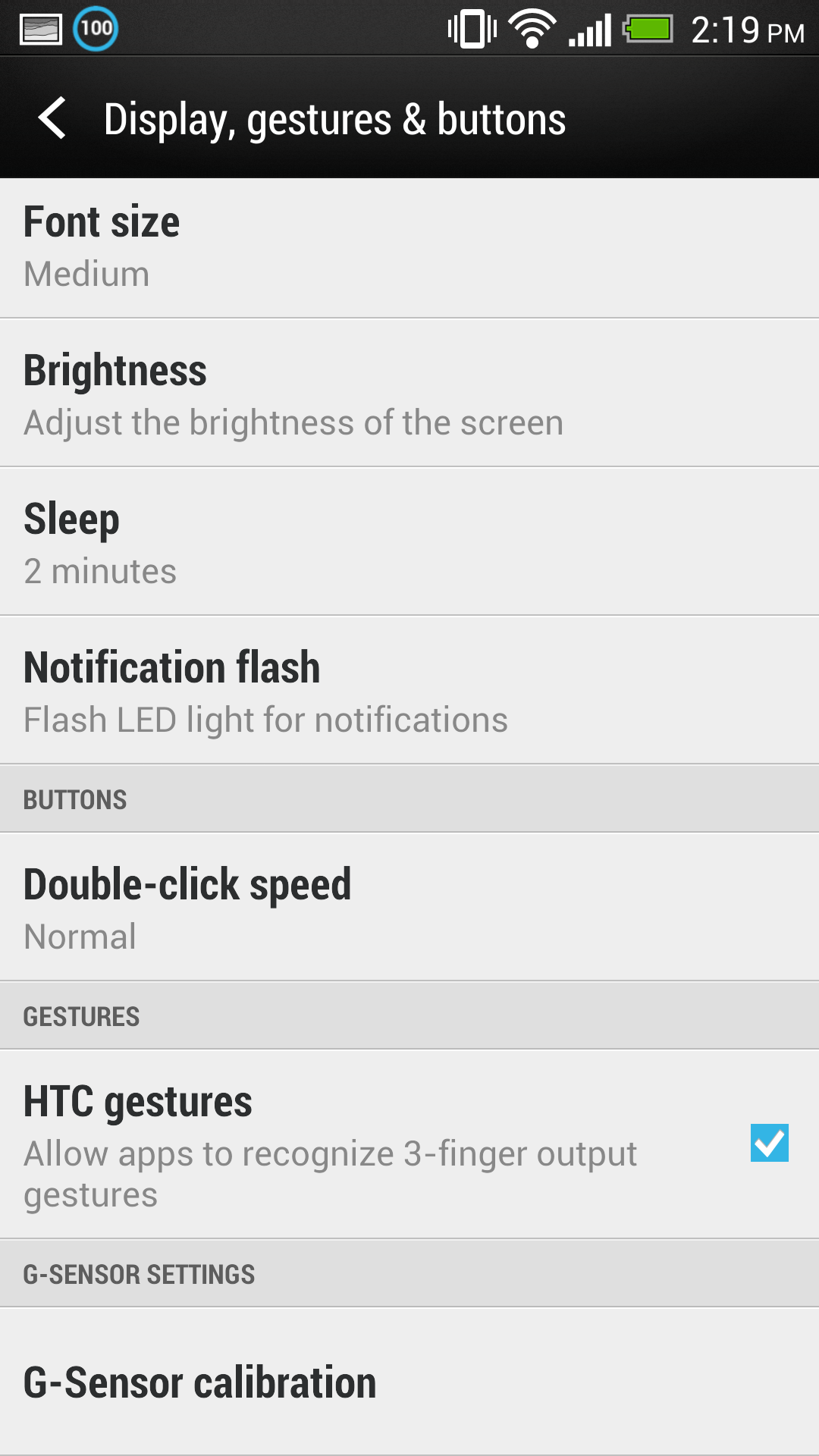
Task: Uncheck the HTC gestures checkbox
Action: click(x=769, y=1143)
